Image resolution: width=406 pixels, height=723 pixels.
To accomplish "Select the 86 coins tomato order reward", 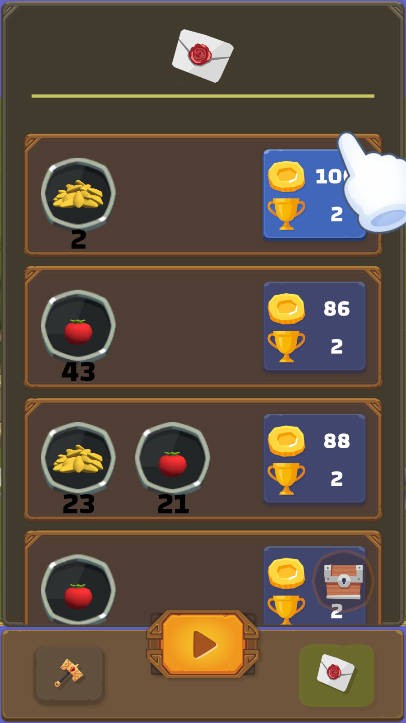I will pos(314,326).
